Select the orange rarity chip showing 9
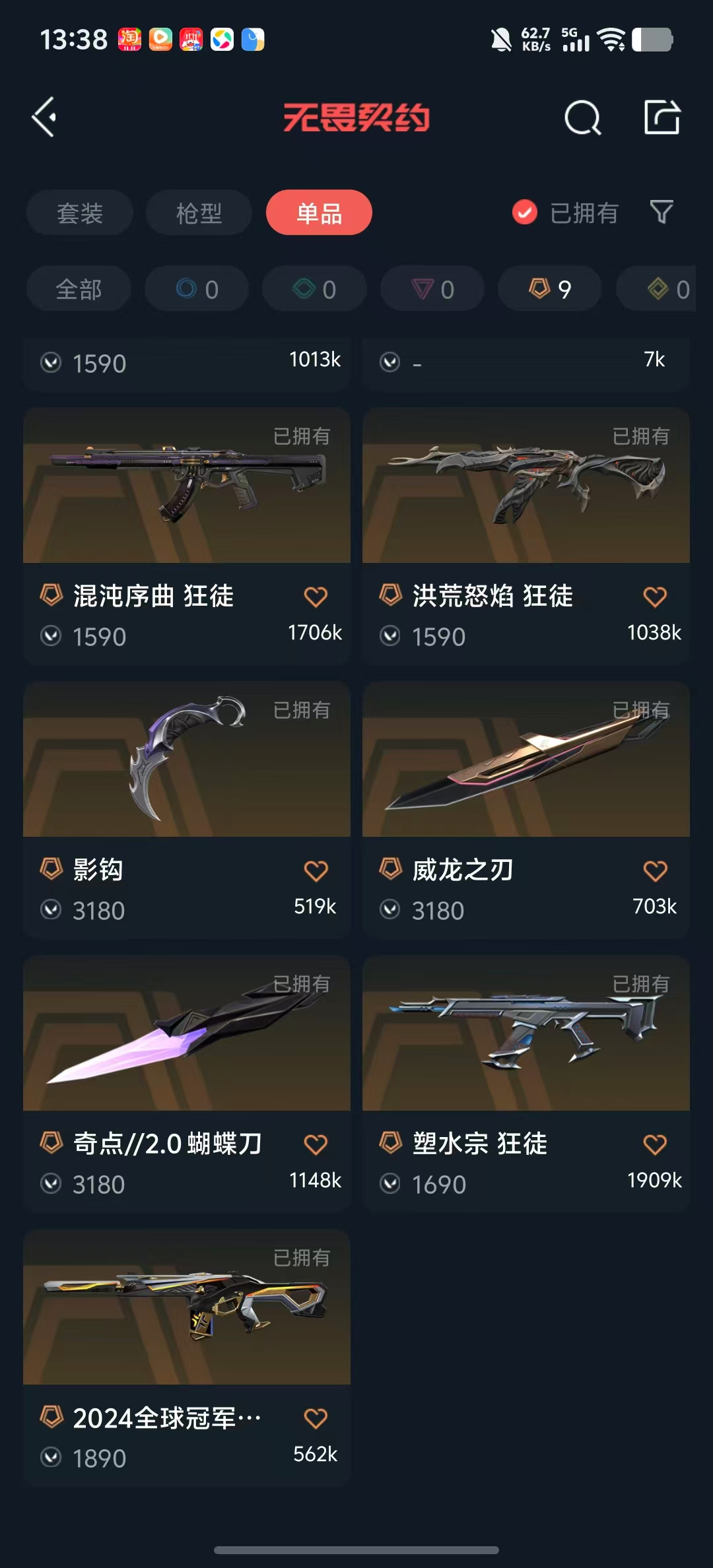The image size is (713, 1568). coord(550,289)
